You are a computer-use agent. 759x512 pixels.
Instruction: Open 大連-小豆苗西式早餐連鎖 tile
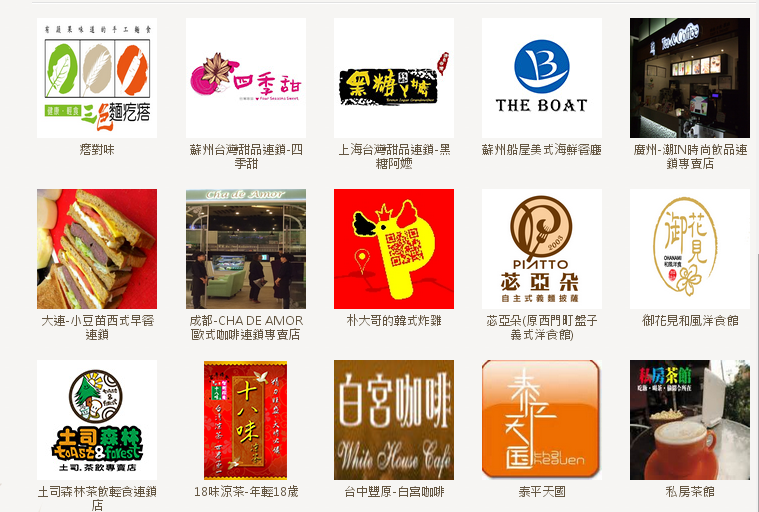(97, 249)
